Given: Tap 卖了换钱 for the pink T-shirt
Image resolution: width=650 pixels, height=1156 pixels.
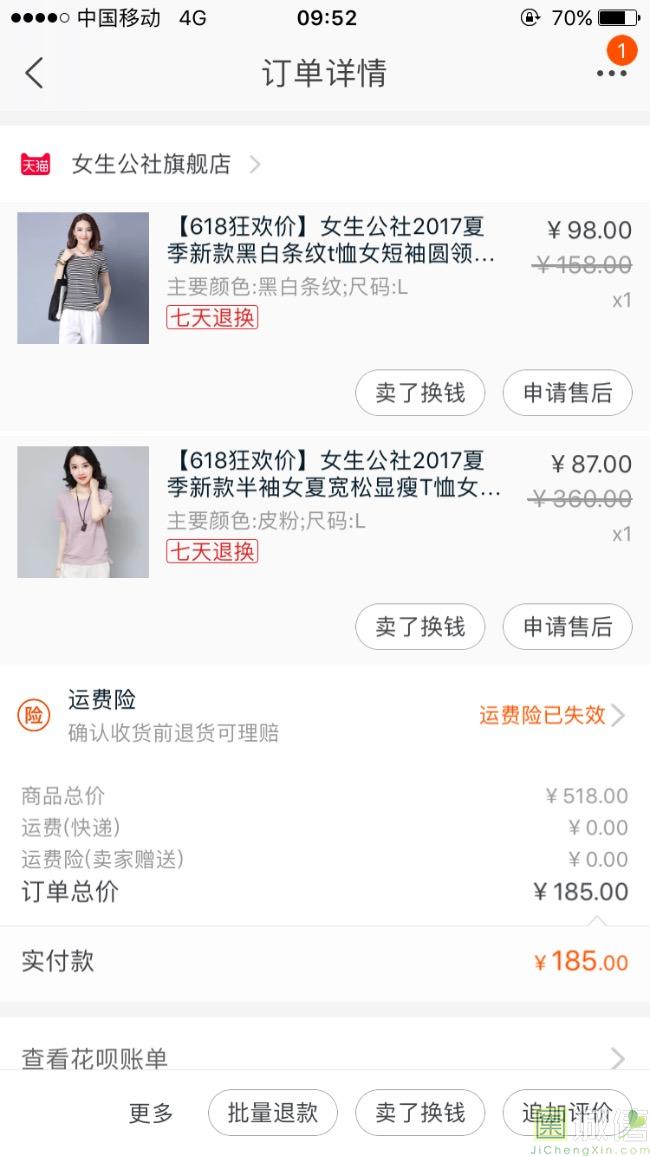Looking at the screenshot, I should point(420,627).
